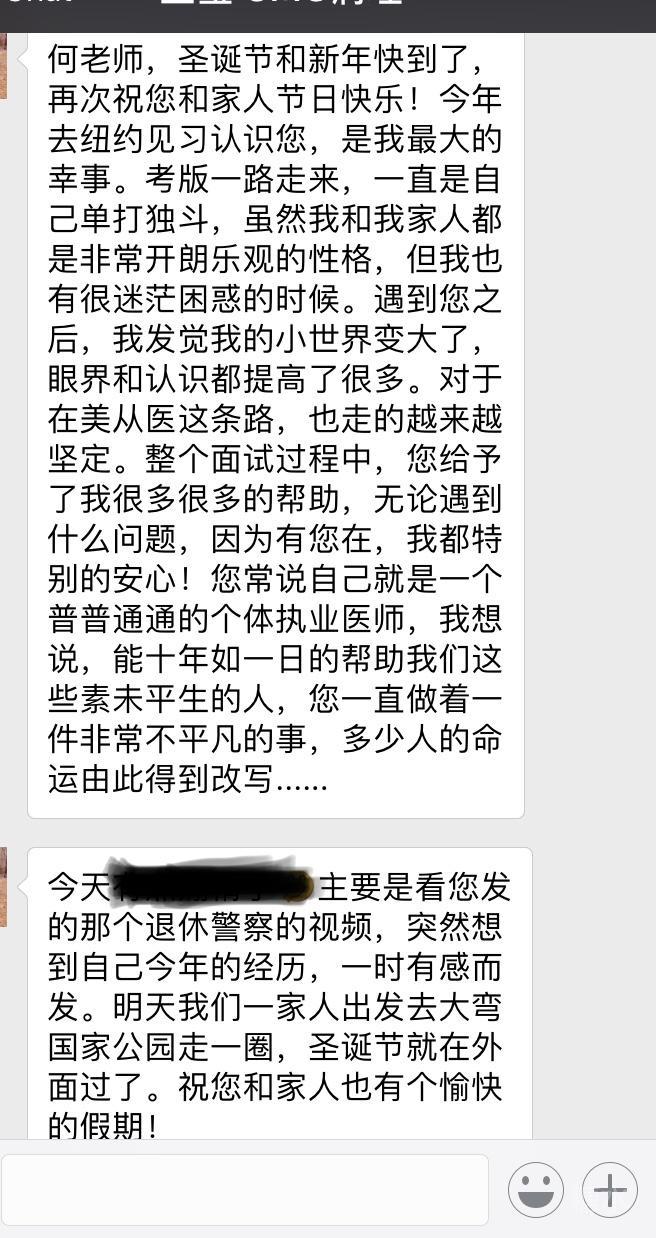Open the emoji picker
656x1238 pixels.
535,1190
